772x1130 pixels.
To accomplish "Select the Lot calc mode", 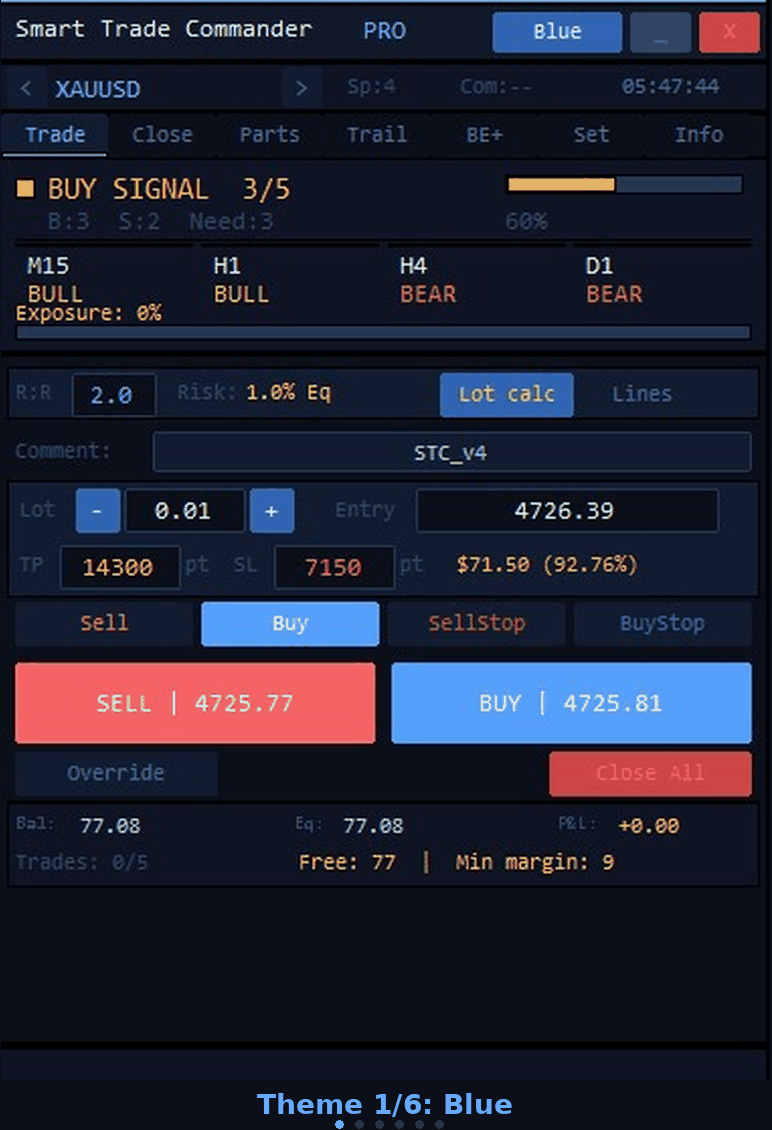I will pyautogui.click(x=506, y=395).
